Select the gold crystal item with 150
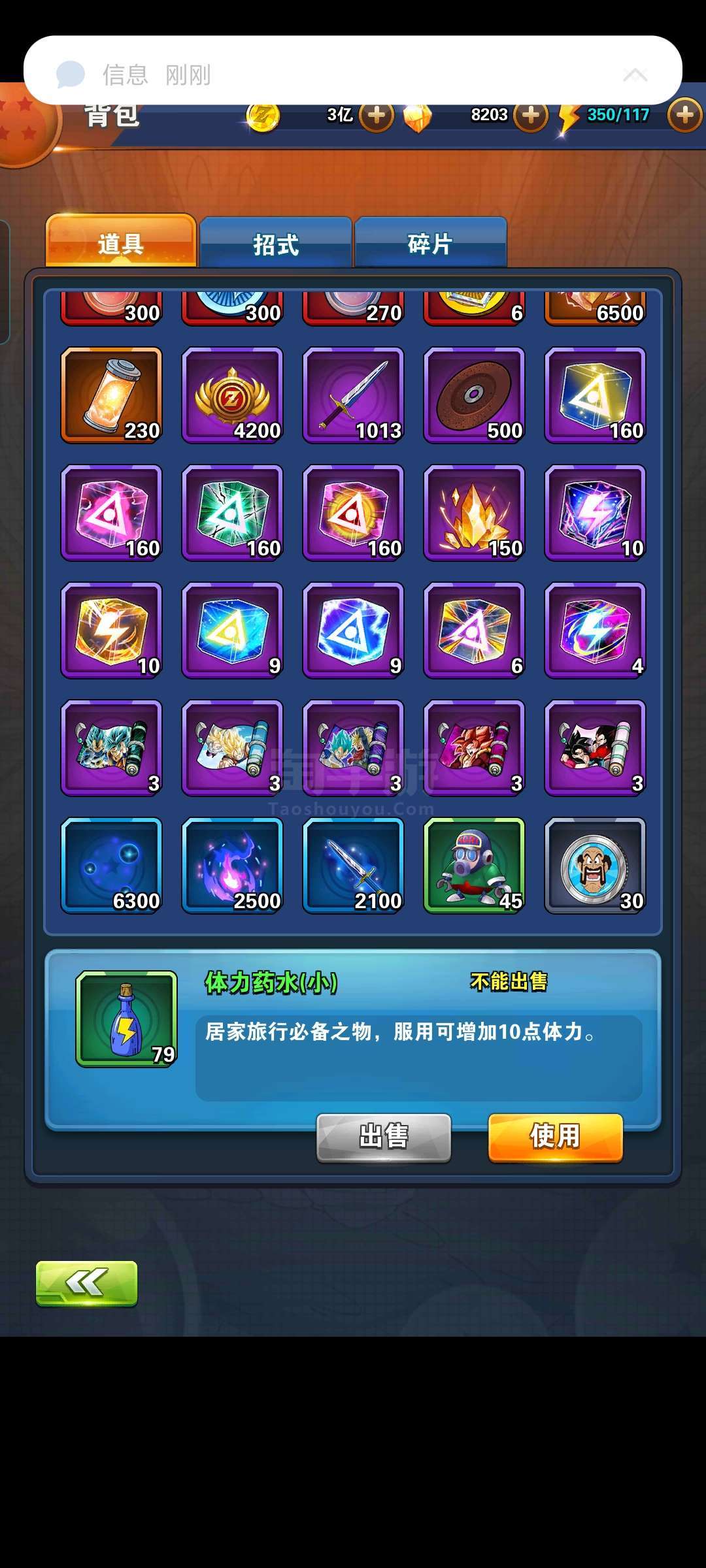The image size is (706, 1568). (x=474, y=513)
